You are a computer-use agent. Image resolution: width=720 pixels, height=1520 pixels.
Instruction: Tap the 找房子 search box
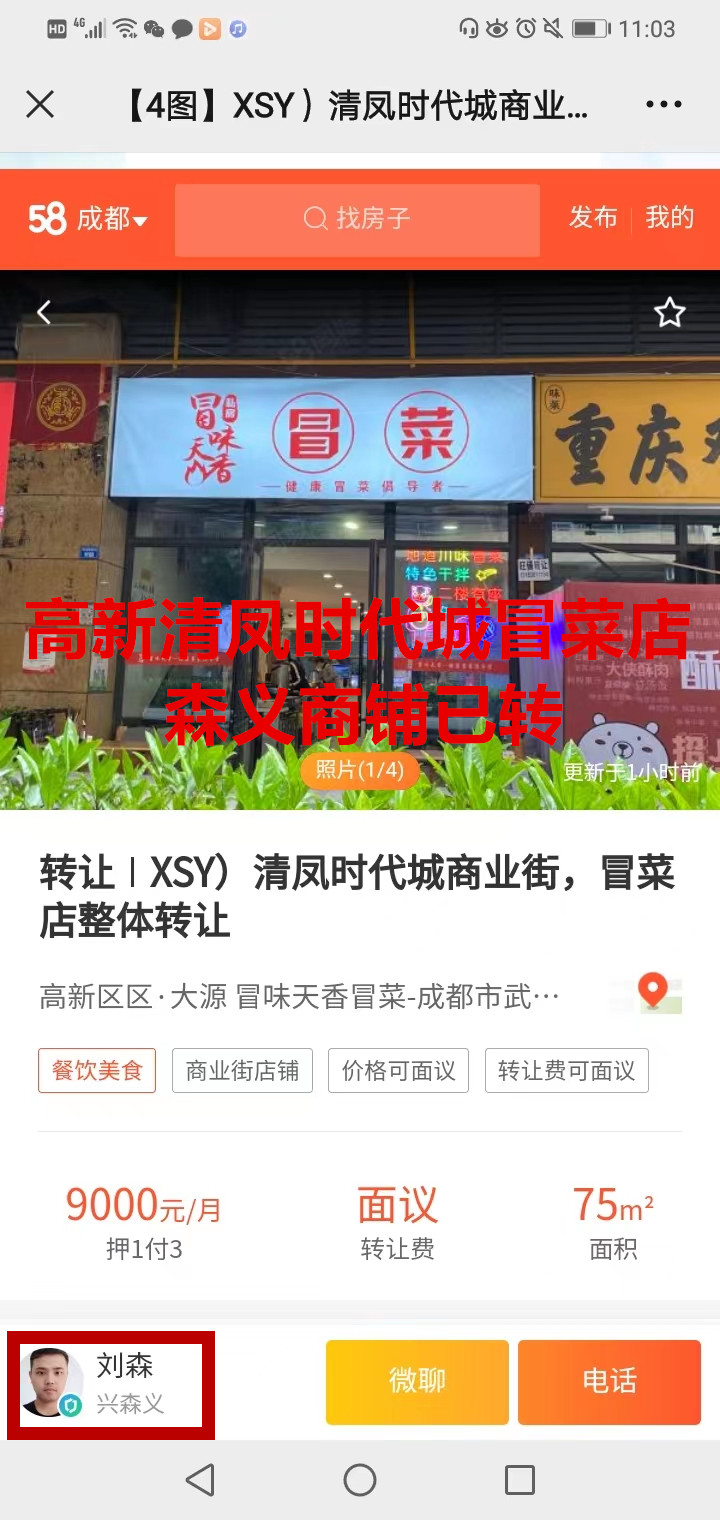point(357,218)
